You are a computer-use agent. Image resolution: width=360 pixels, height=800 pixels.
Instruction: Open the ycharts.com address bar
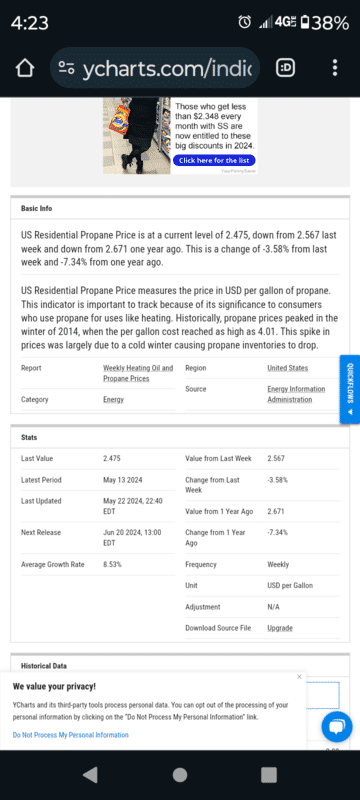155,68
